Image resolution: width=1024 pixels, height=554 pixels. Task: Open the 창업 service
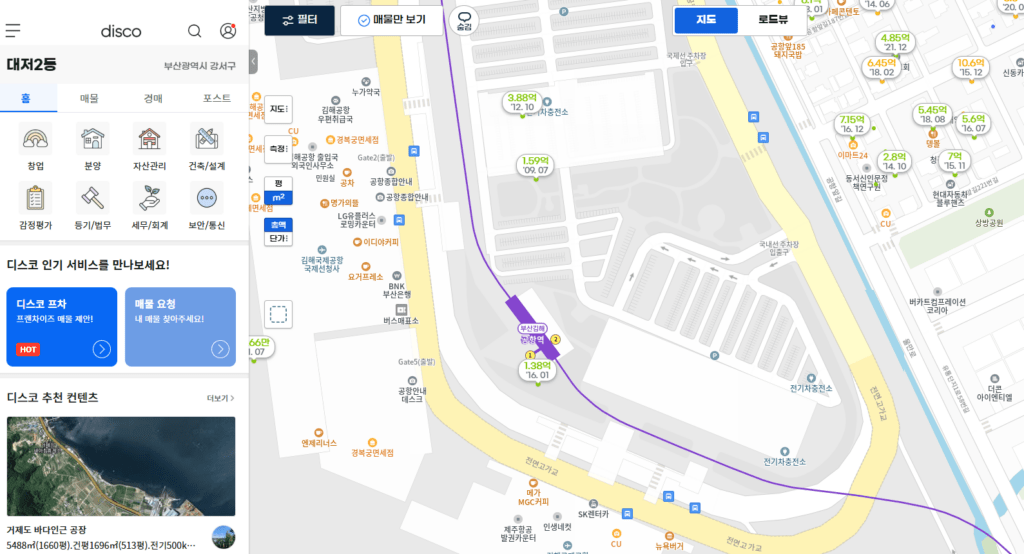(x=36, y=146)
